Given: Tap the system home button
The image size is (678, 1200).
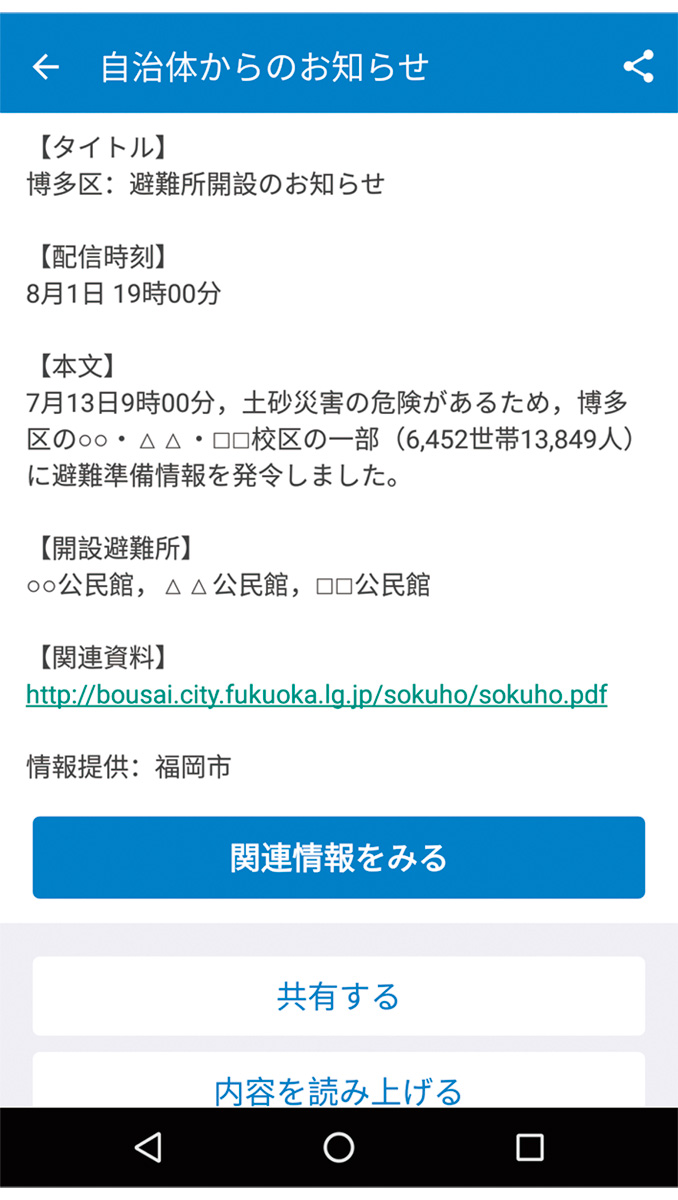Looking at the screenshot, I should 339,1147.
